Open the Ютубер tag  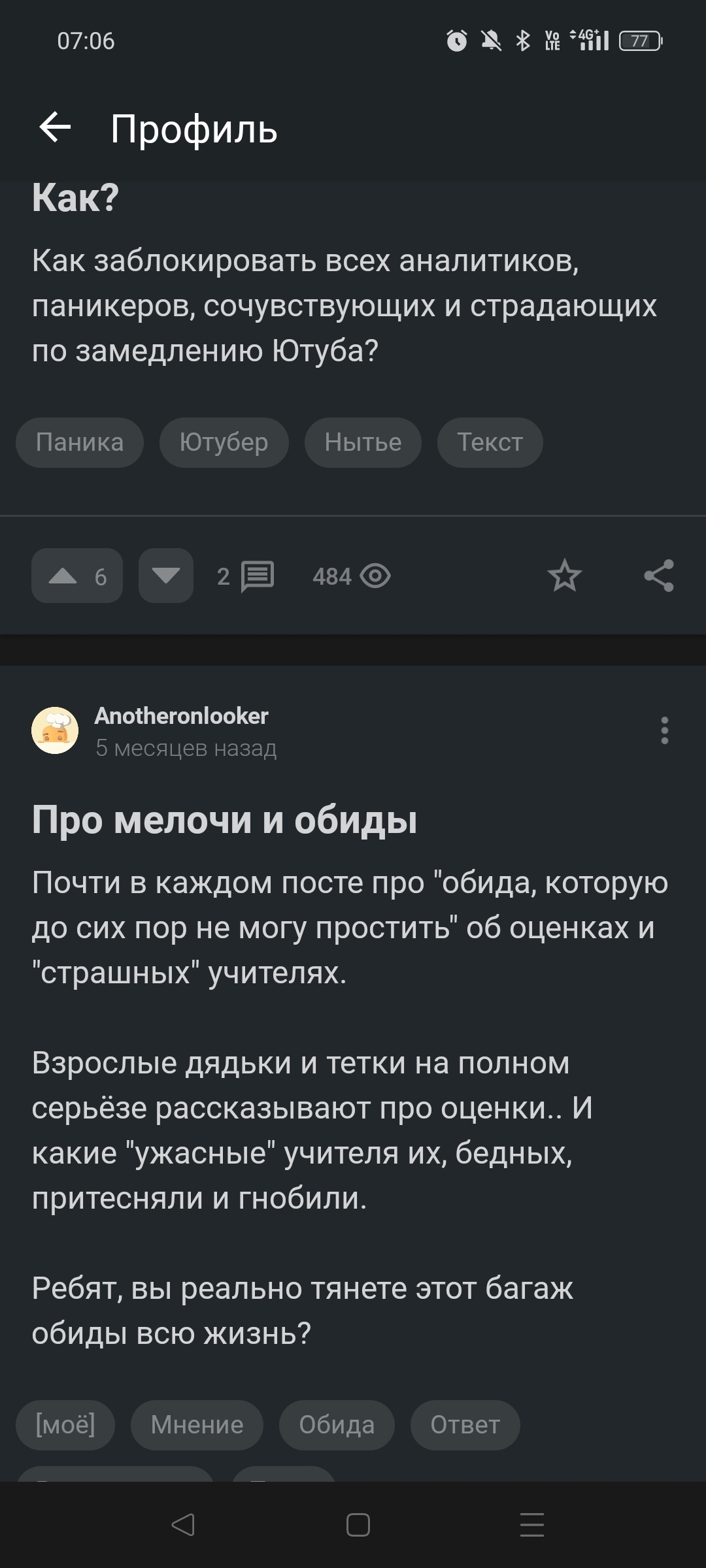(x=224, y=442)
